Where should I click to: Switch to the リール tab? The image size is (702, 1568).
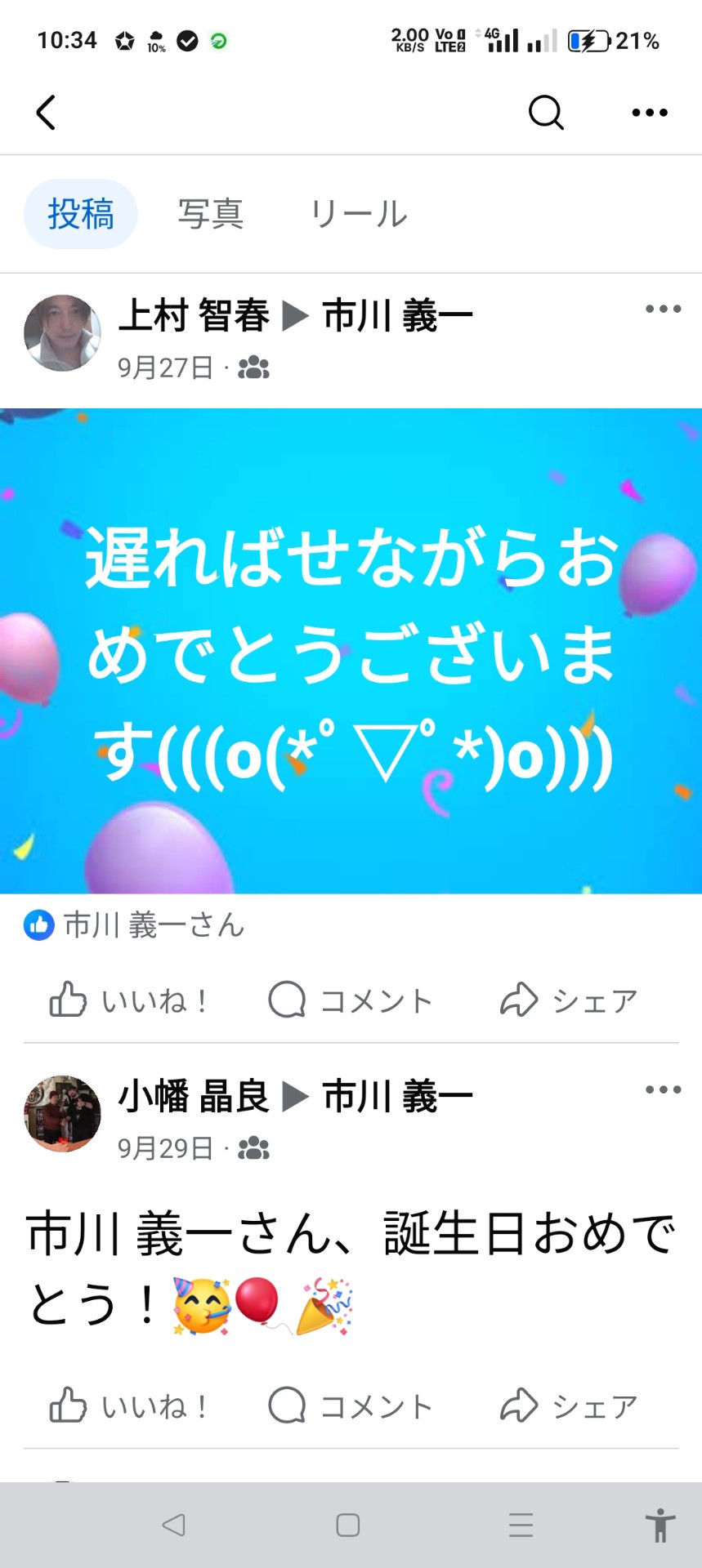[x=358, y=214]
